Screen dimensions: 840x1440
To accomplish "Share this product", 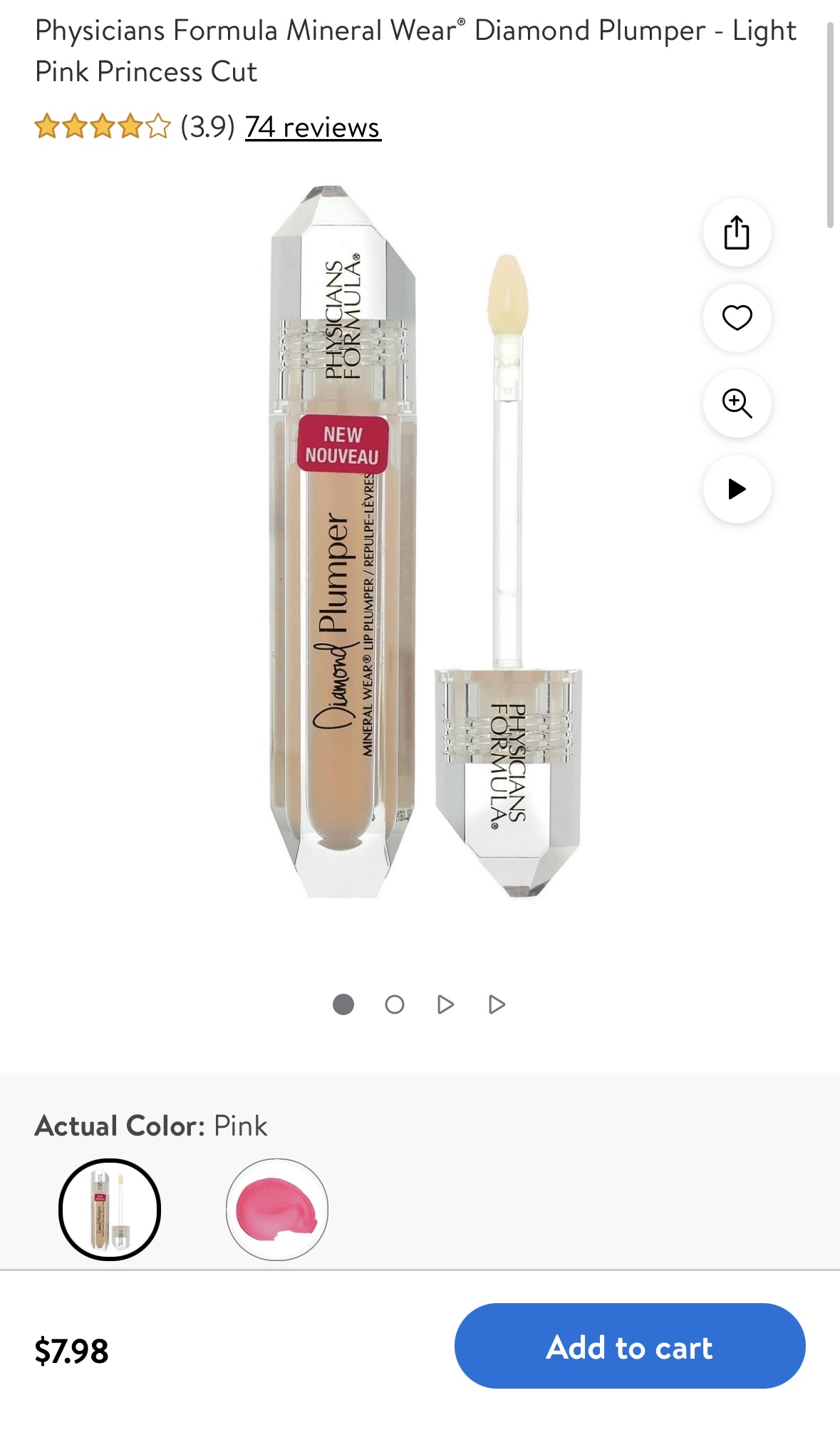I will tap(737, 232).
